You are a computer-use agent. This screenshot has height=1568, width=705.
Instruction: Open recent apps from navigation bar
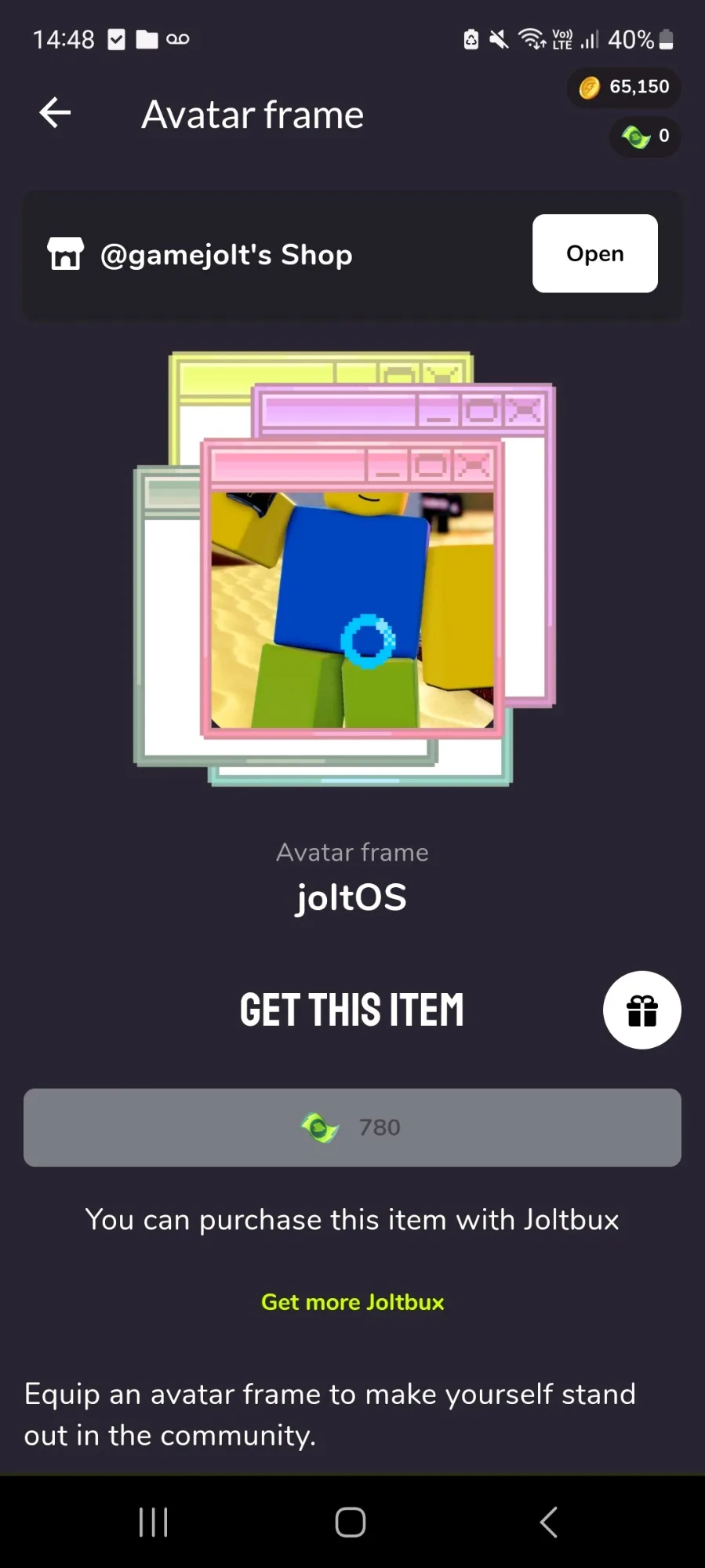(x=154, y=1523)
